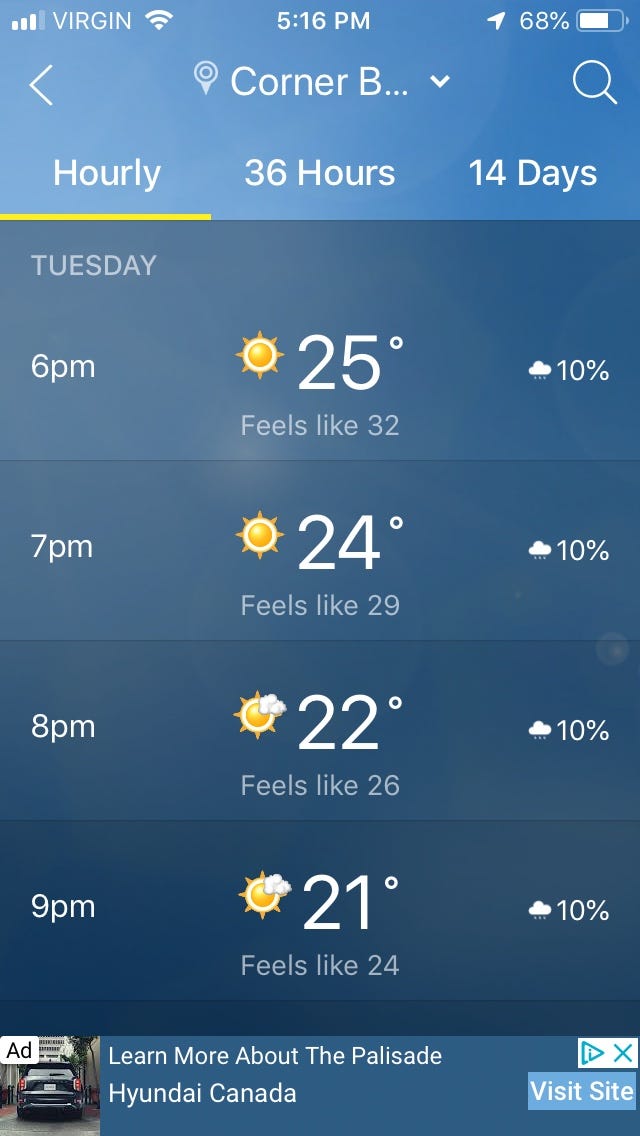Switch to the 36 Hours tab

pos(320,174)
